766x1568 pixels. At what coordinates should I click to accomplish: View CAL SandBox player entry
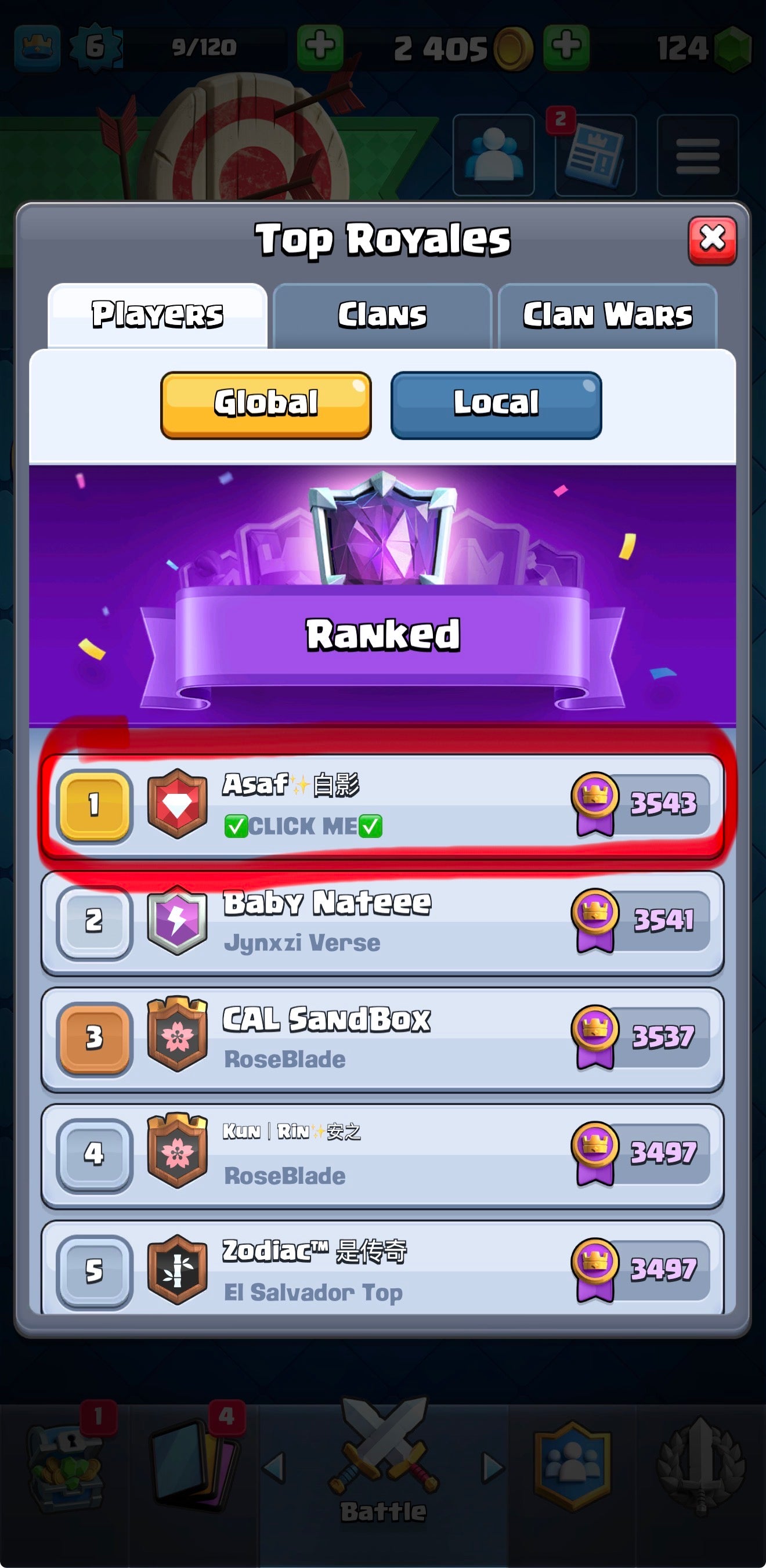382,1038
